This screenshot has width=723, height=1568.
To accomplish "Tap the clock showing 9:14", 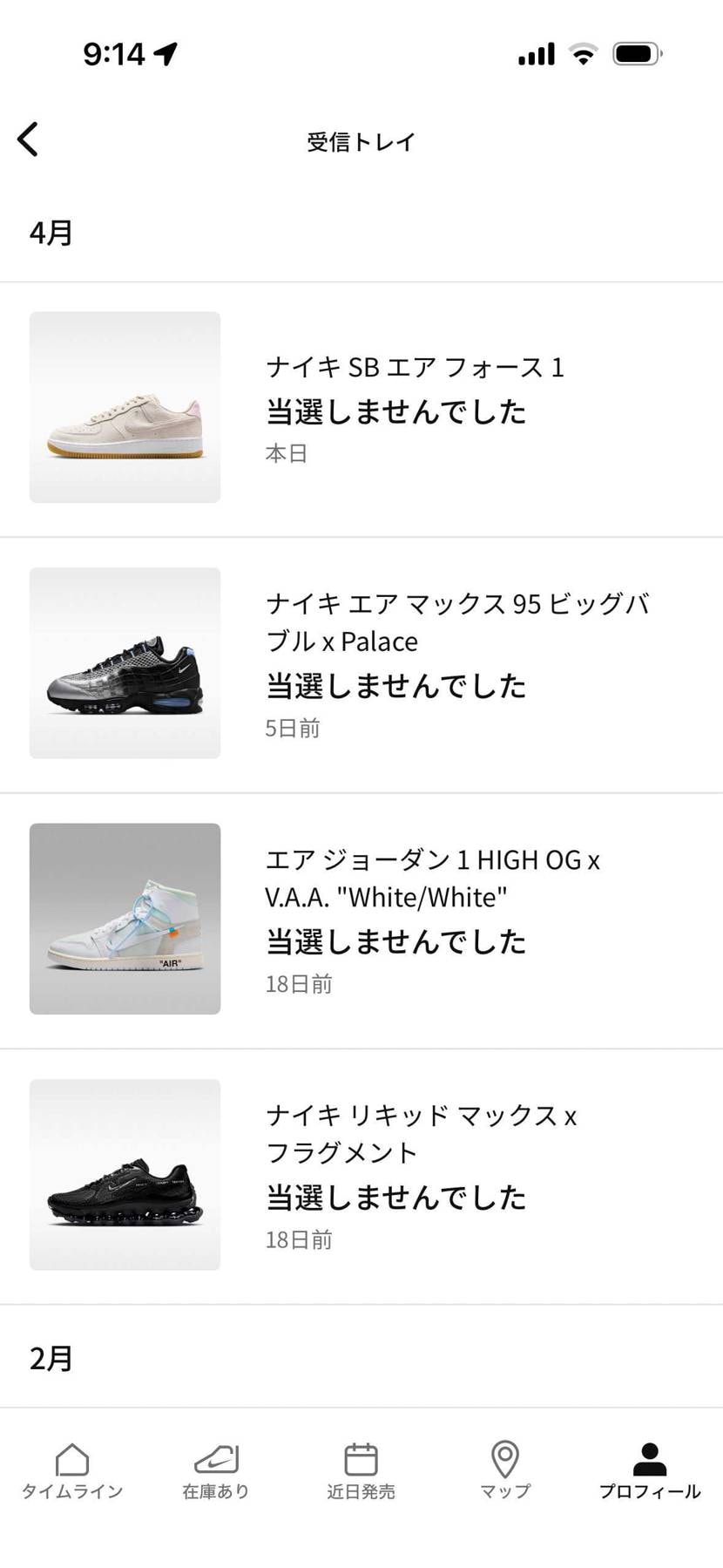I will tap(118, 52).
